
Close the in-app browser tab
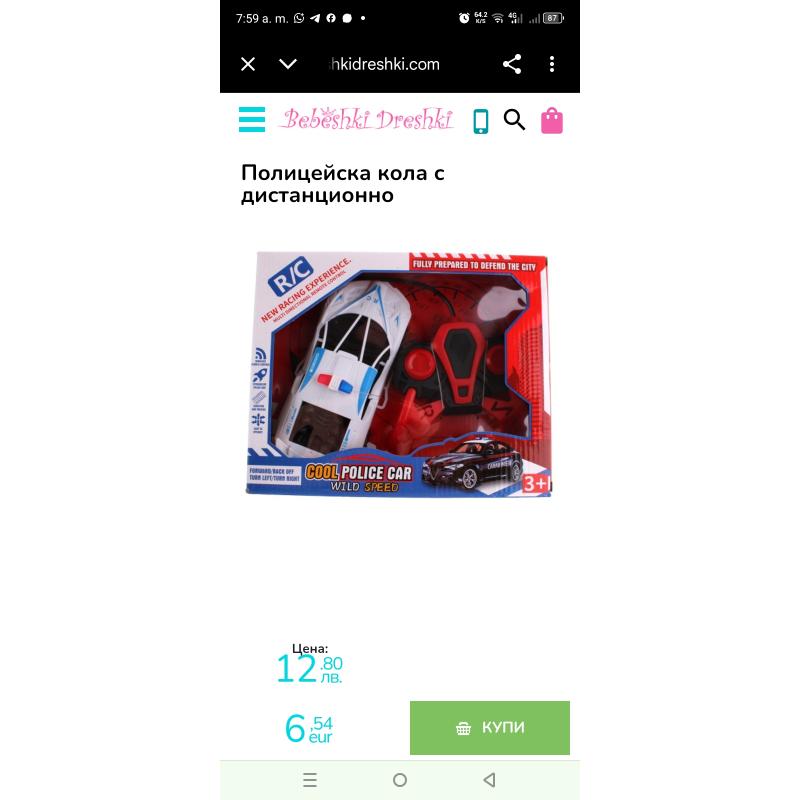coord(248,64)
